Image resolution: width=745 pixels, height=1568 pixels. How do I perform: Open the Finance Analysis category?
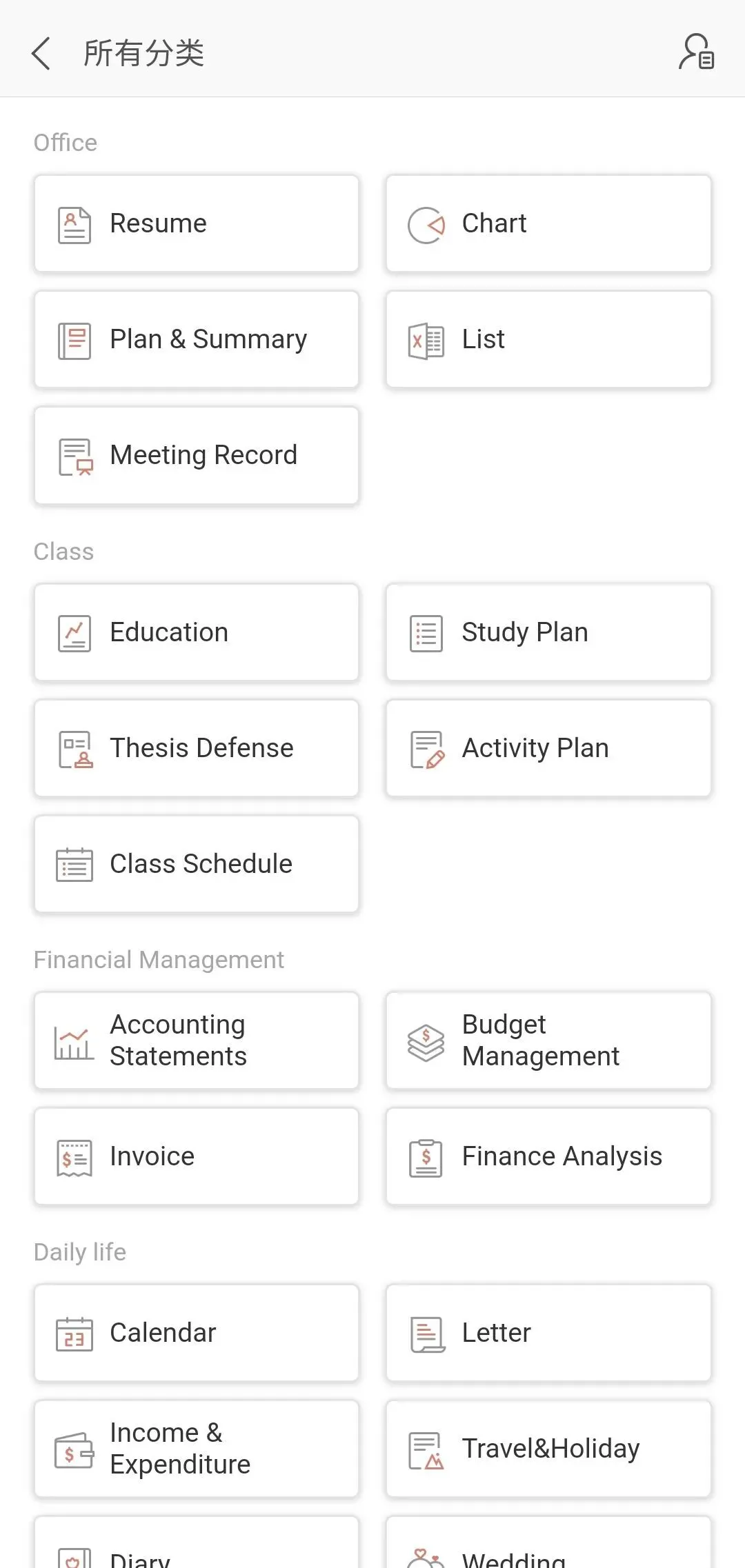click(x=548, y=1156)
